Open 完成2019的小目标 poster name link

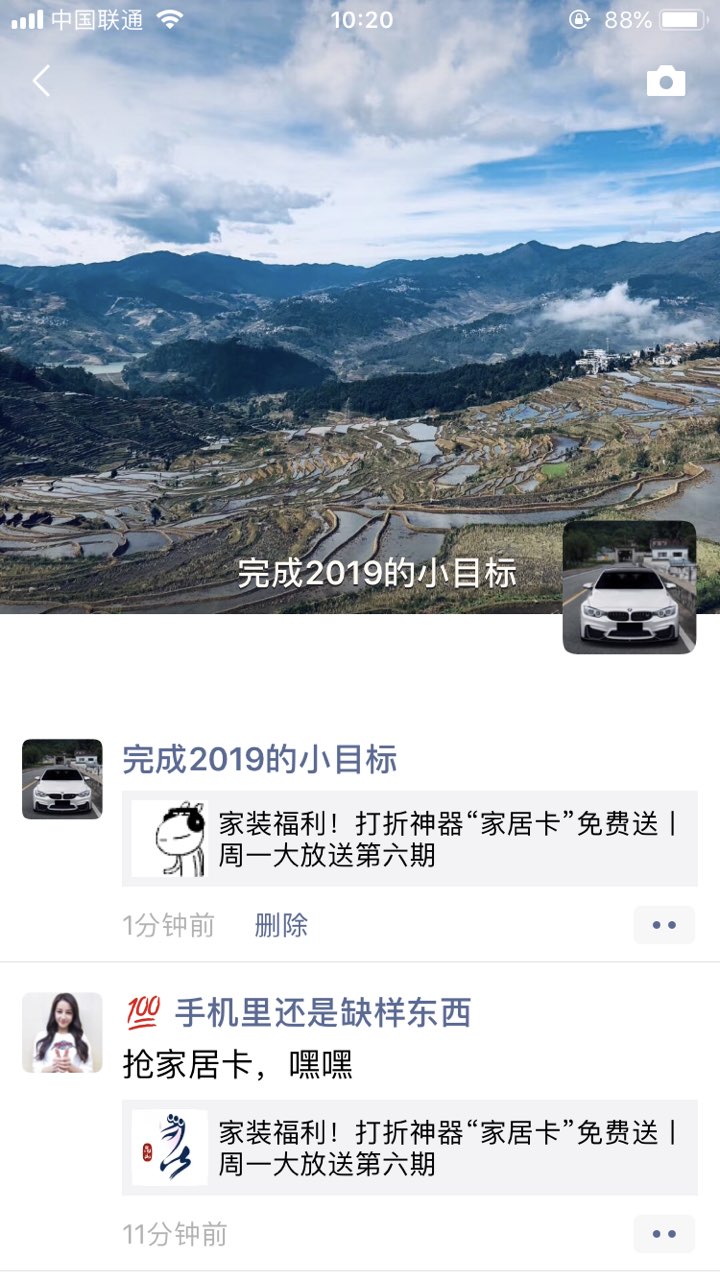coord(259,760)
